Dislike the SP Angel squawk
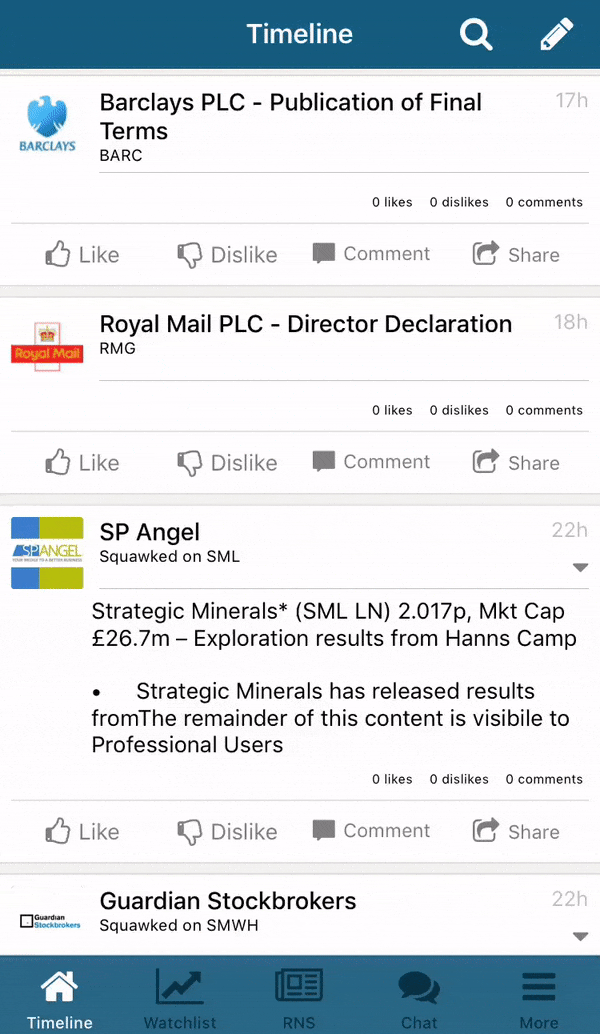This screenshot has height=1034, width=600. coord(227,831)
